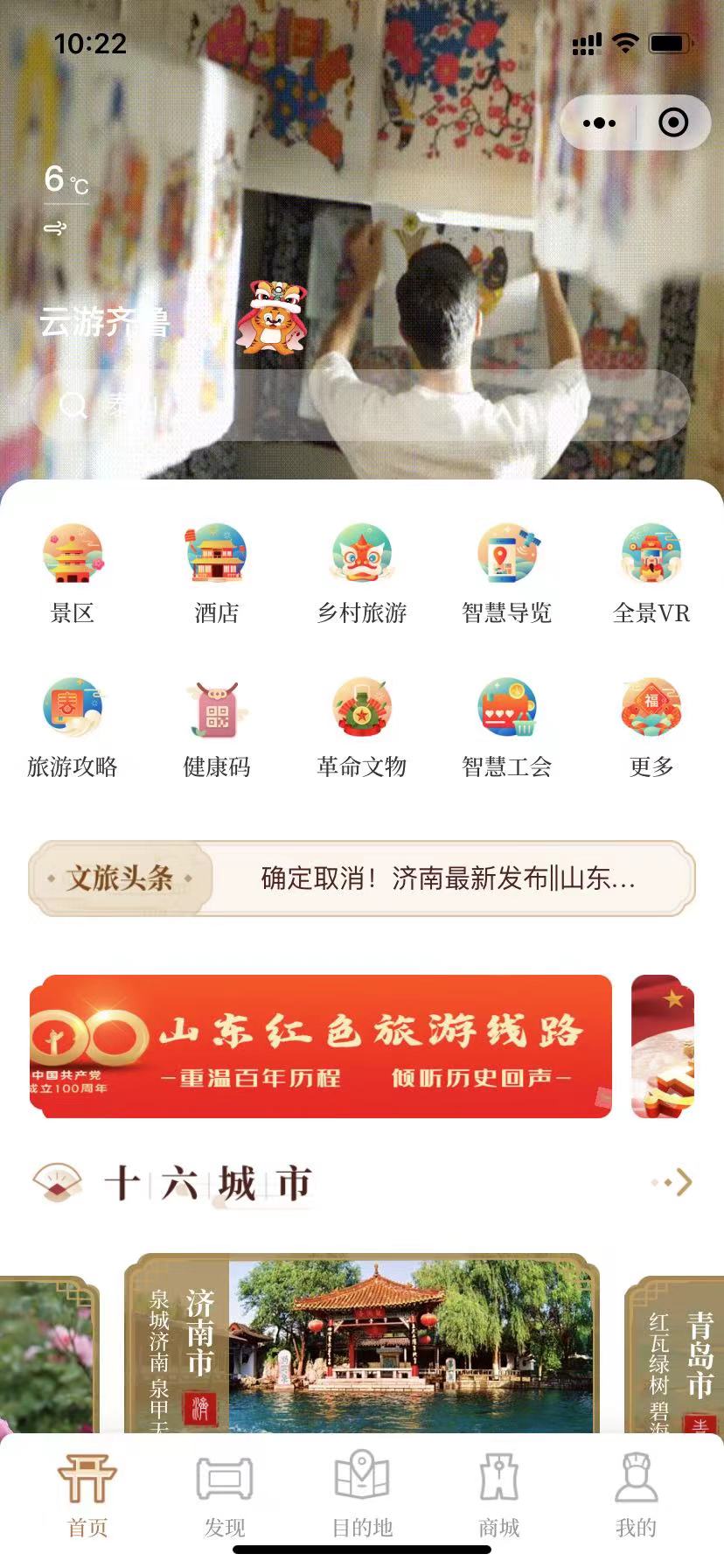Open the 文旅头条 news headline about 济南

(448, 878)
